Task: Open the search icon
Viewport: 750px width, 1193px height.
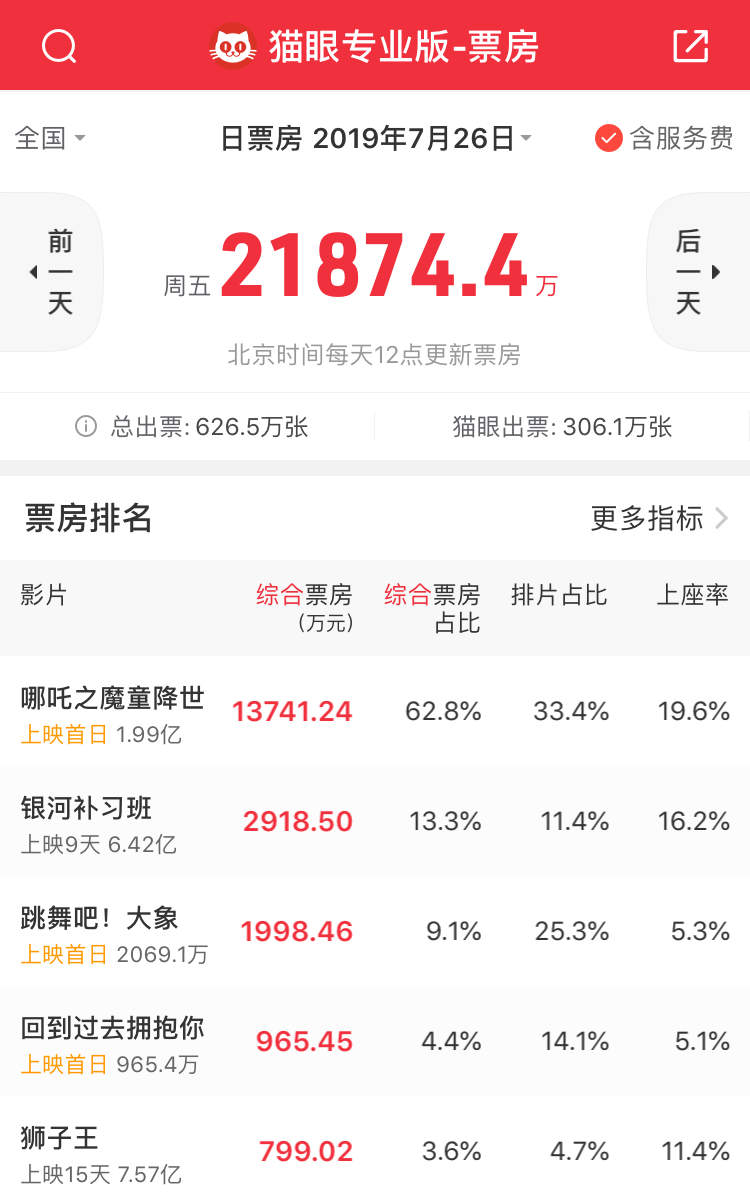Action: click(x=59, y=46)
